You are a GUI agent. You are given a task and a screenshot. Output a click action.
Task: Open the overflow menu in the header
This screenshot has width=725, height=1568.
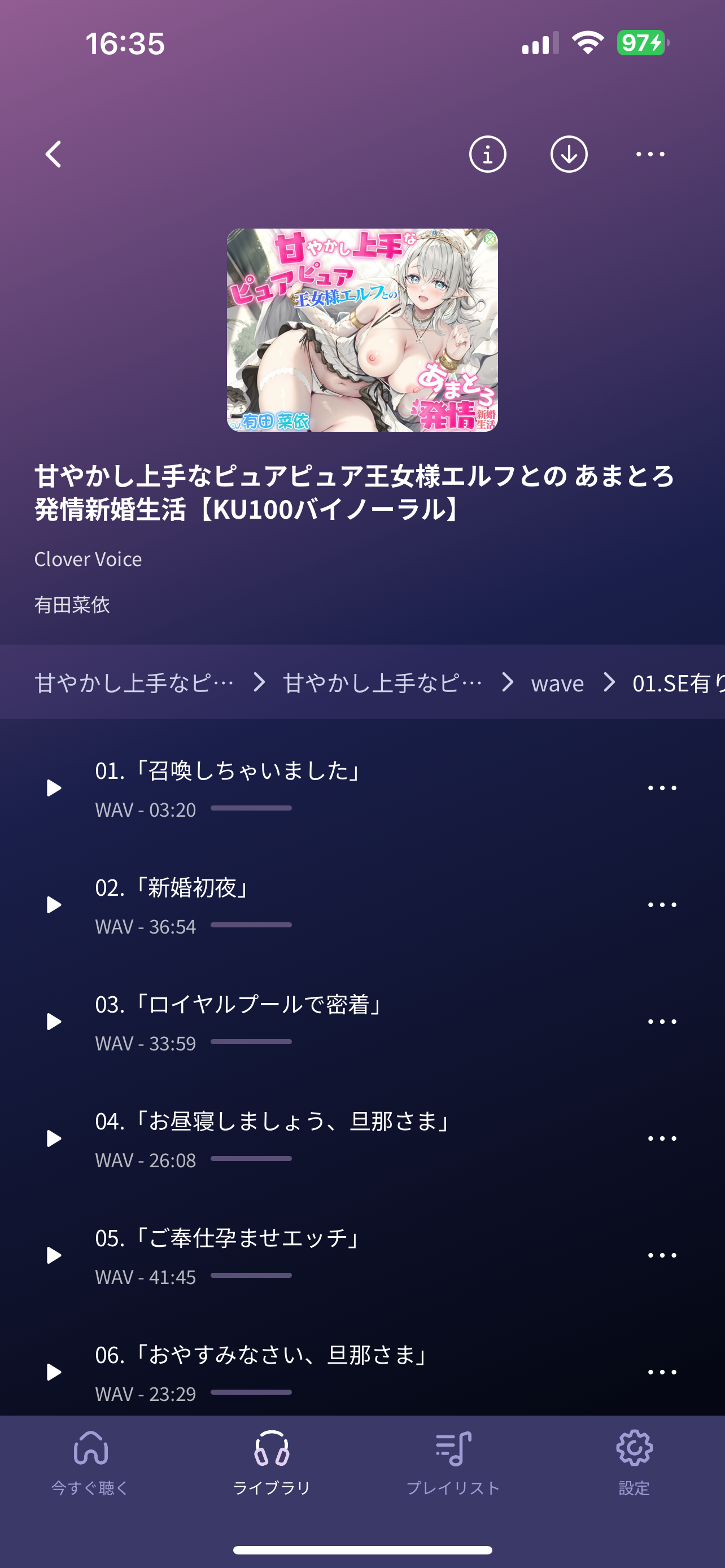coord(649,154)
